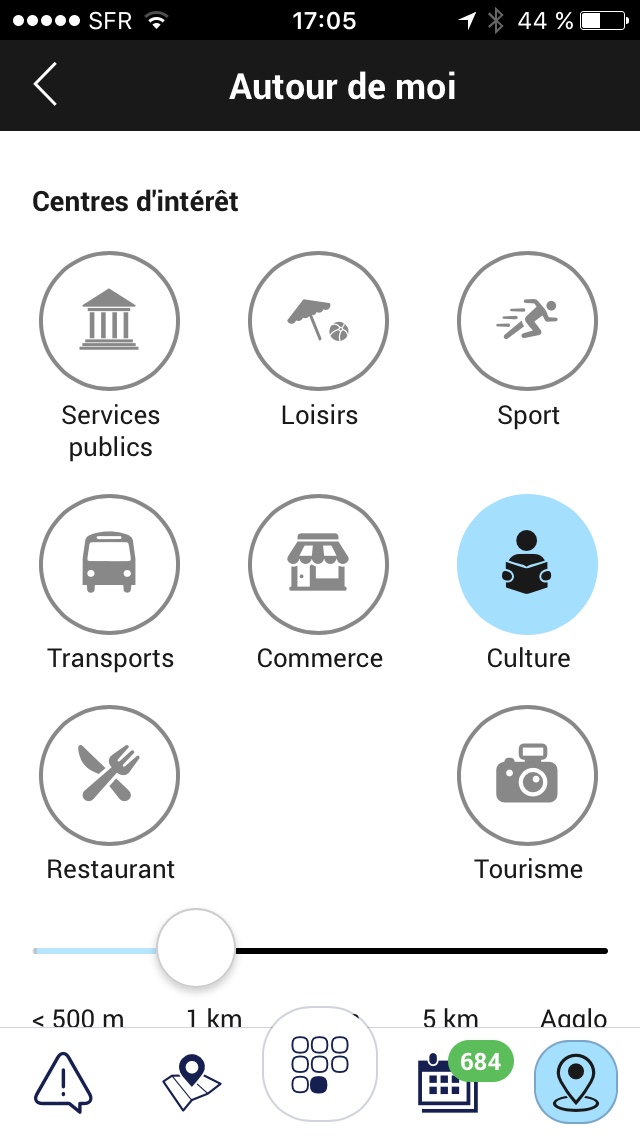
Task: Filter by Transports
Action: (x=109, y=565)
